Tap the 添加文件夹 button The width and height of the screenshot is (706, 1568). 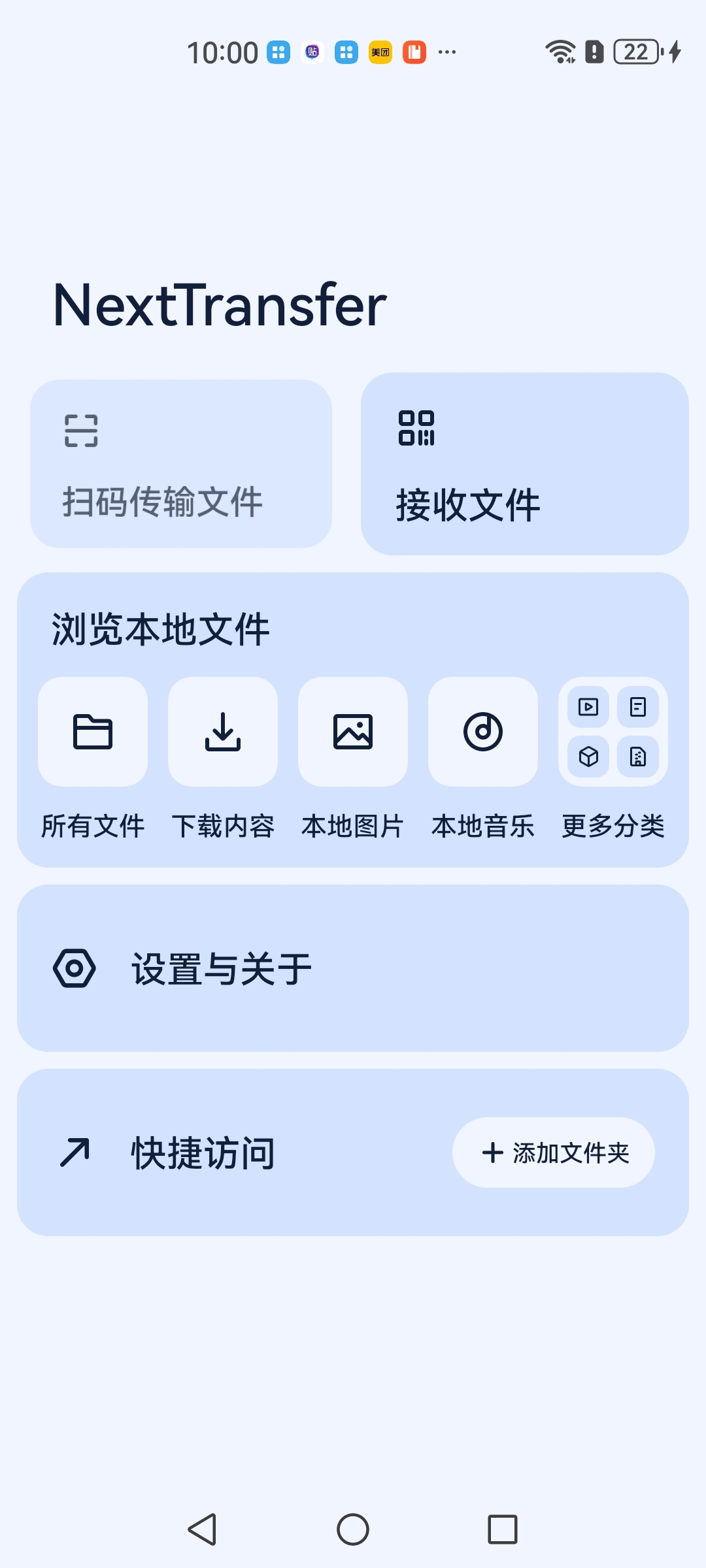coord(552,1152)
